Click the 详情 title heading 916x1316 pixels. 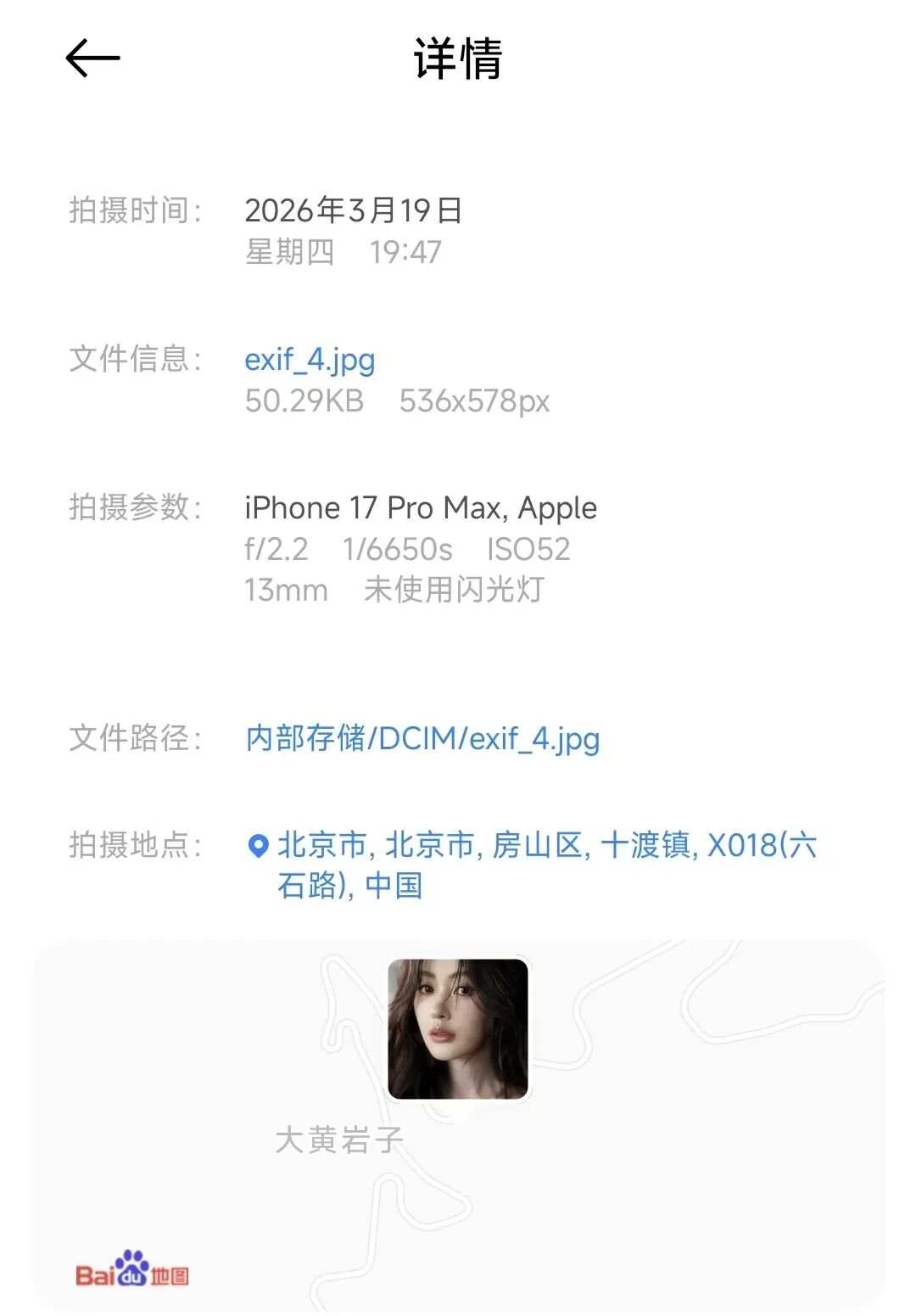point(458,58)
